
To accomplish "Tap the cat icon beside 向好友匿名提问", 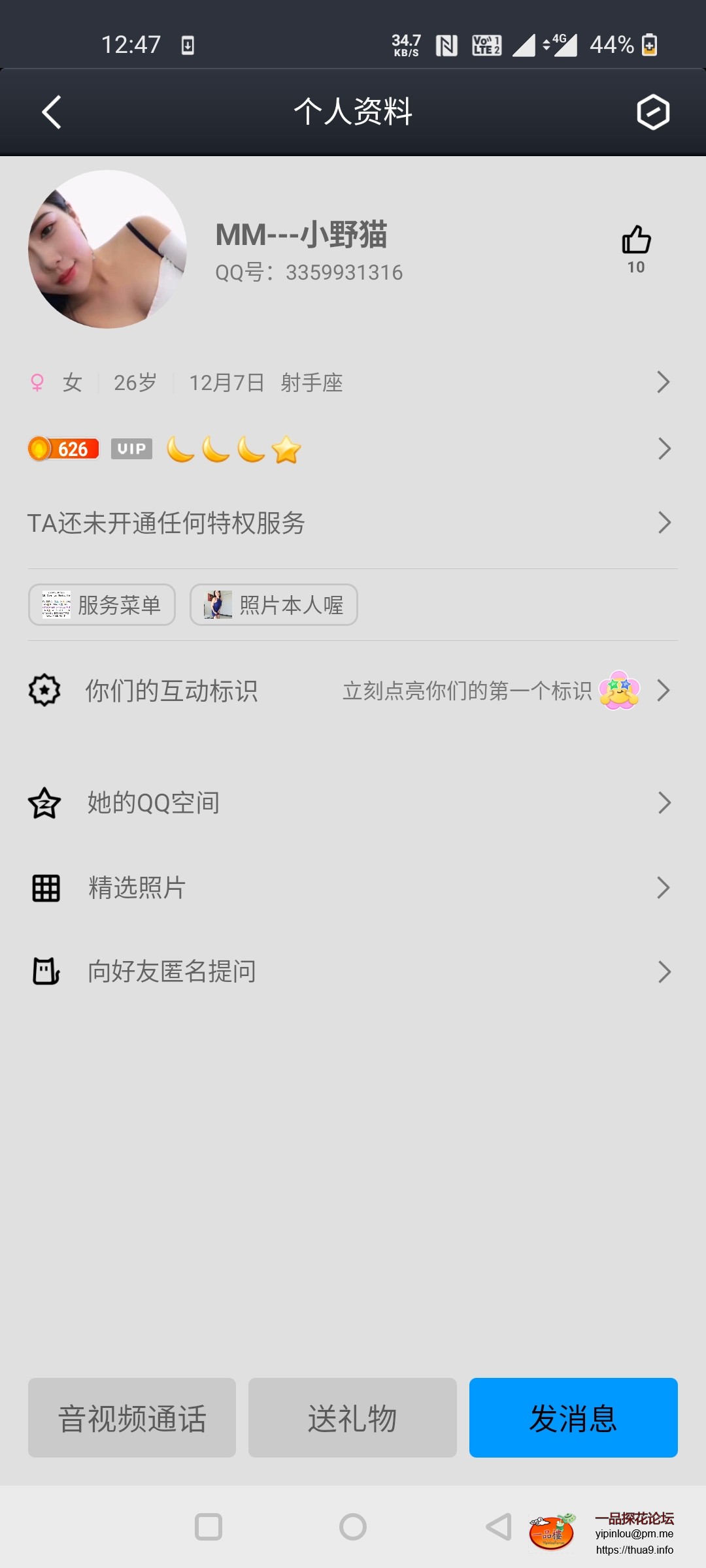I will 44,972.
